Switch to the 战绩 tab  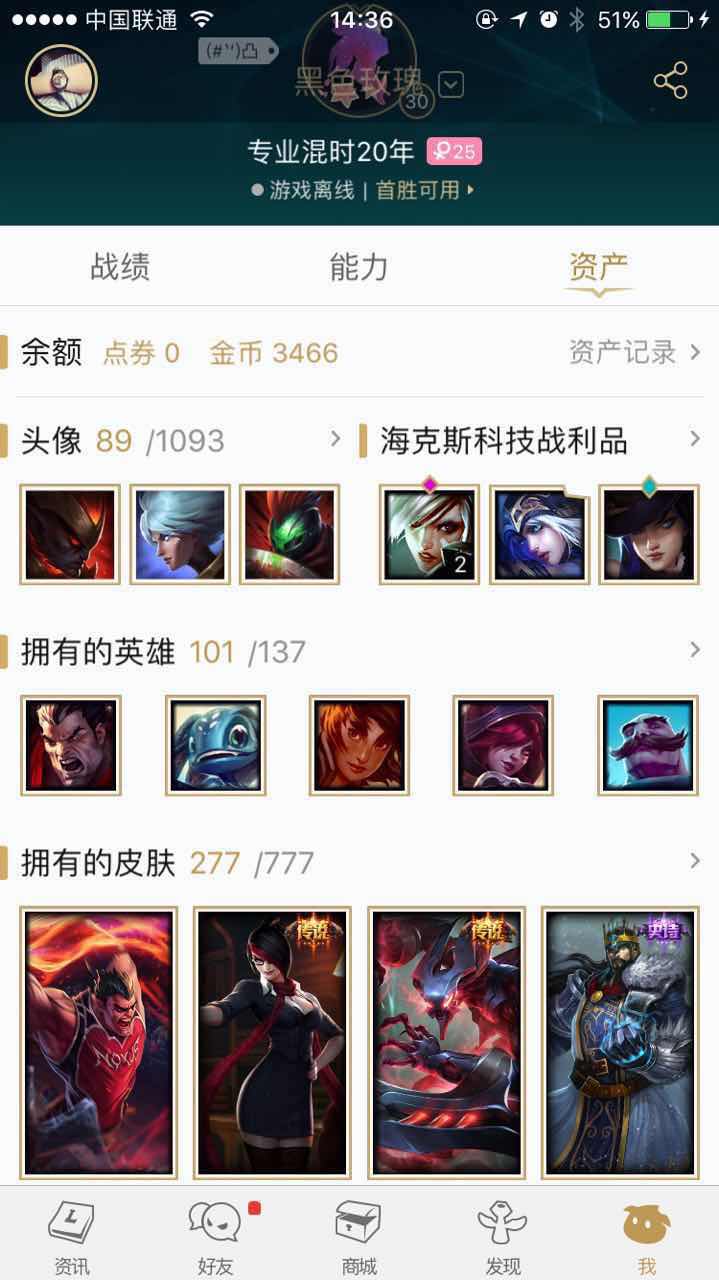tap(120, 267)
